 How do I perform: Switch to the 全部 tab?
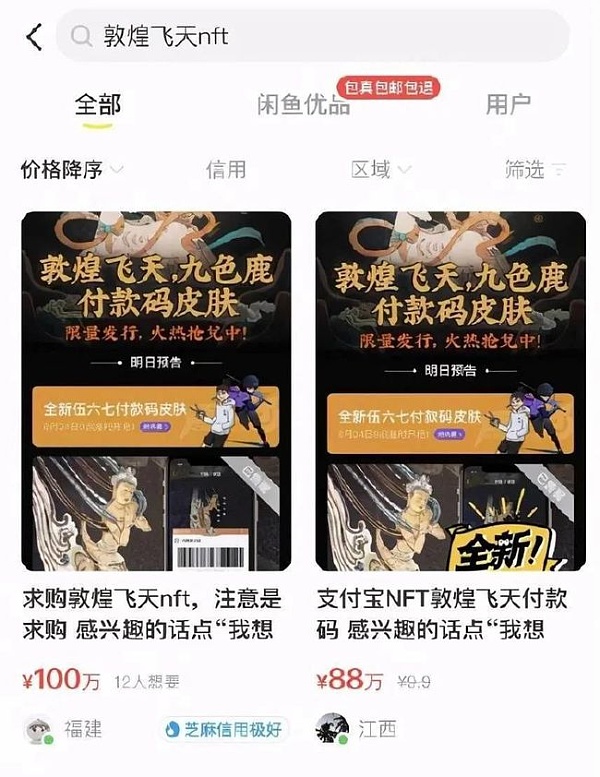tap(98, 104)
